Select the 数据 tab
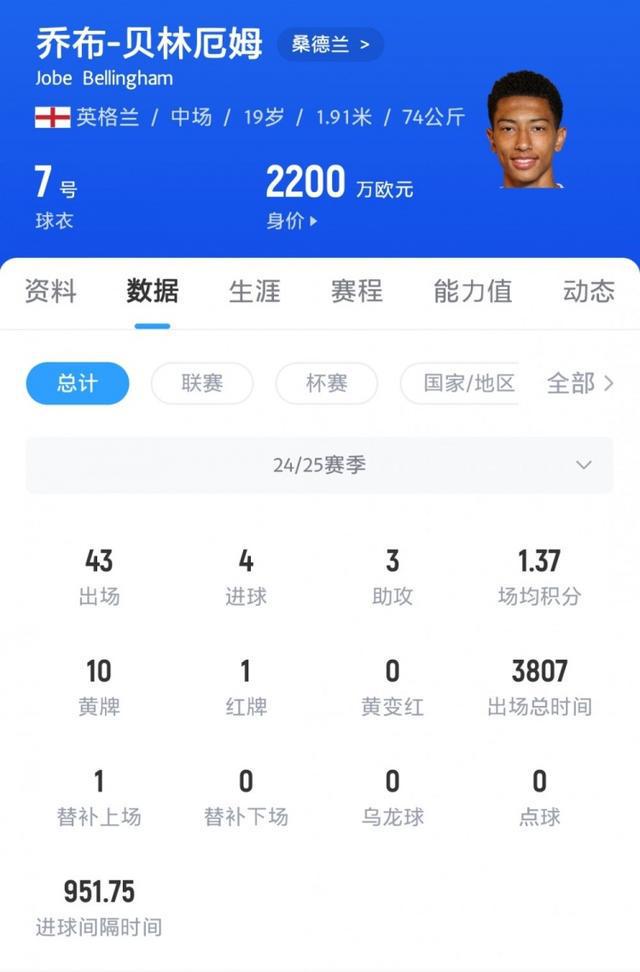Screen dimensions: 640x972 point(152,291)
